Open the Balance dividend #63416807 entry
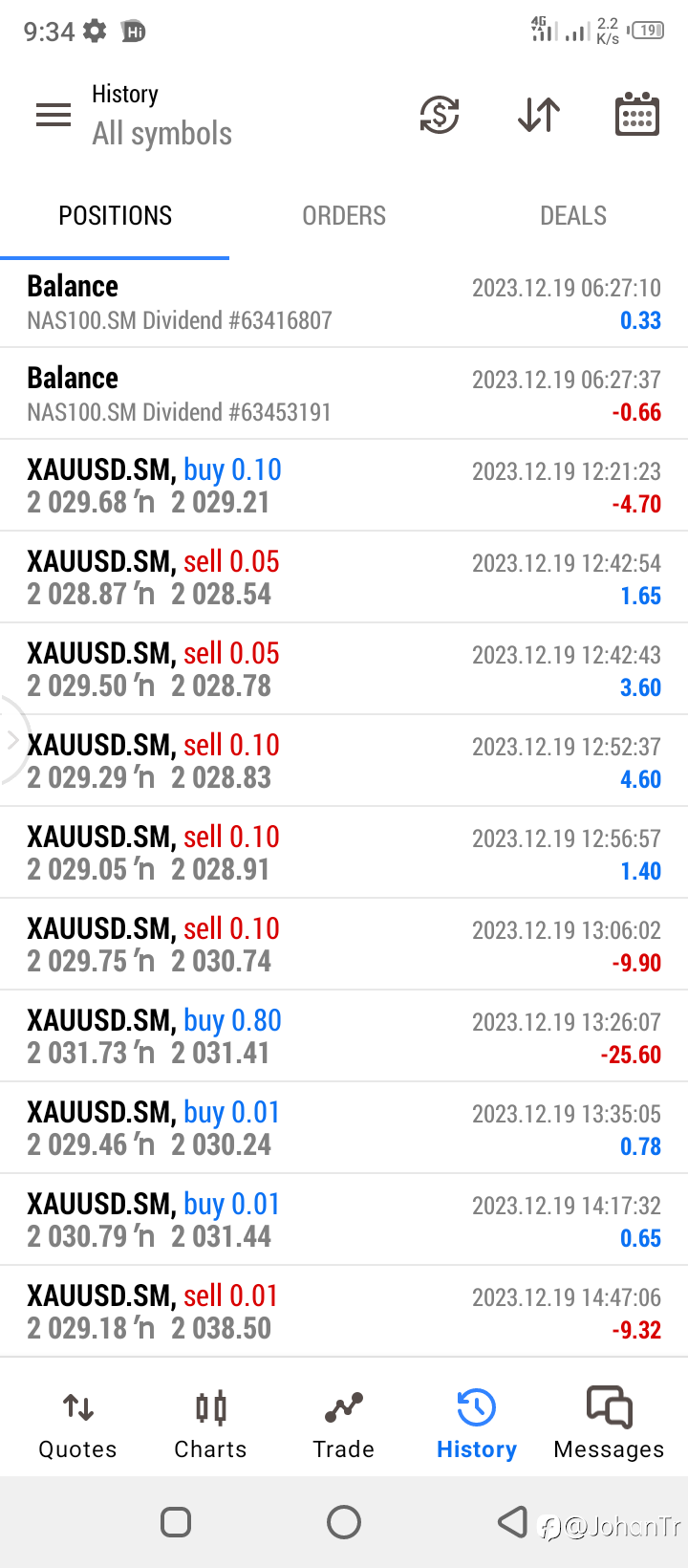The height and width of the screenshot is (1568, 688). pyautogui.click(x=344, y=302)
